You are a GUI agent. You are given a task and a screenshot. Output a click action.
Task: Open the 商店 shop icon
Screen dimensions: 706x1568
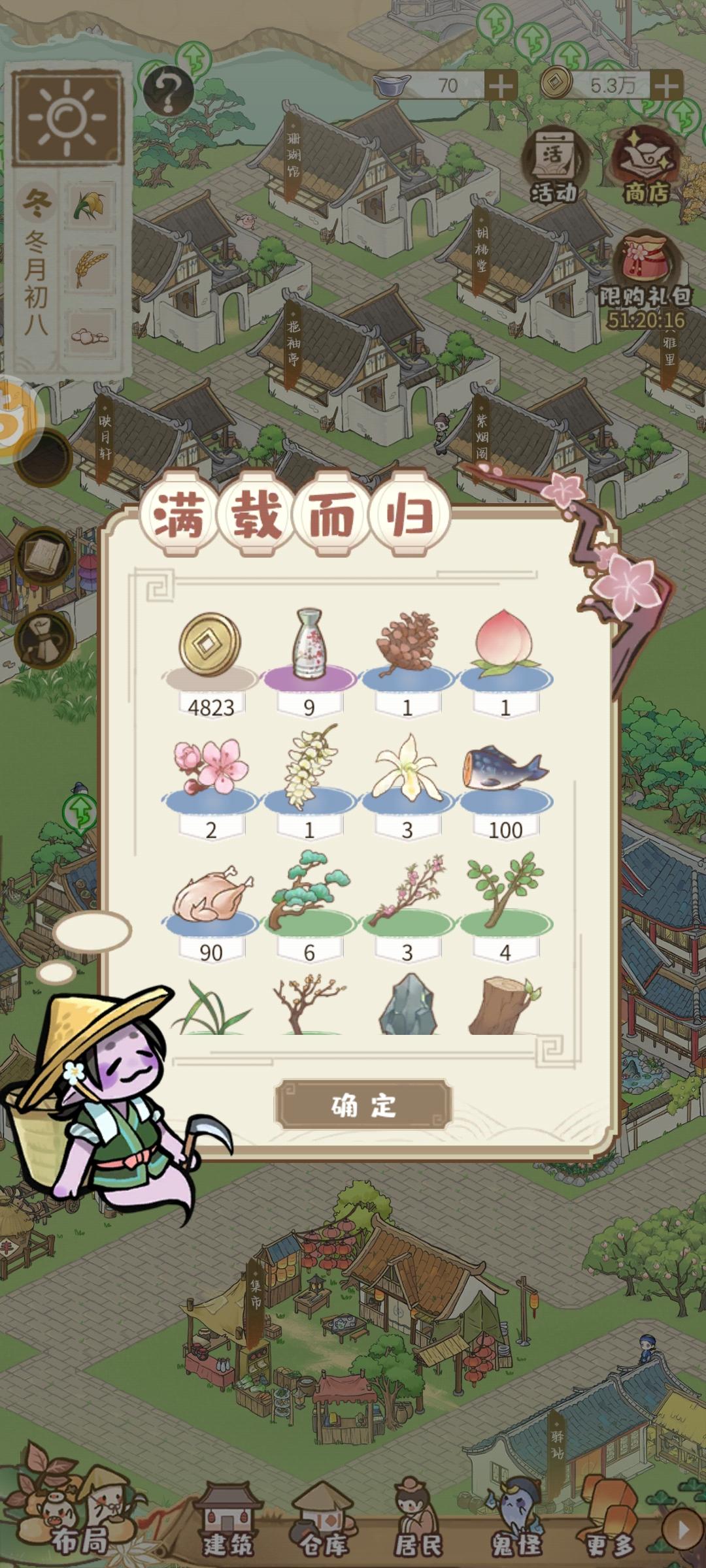tap(647, 157)
